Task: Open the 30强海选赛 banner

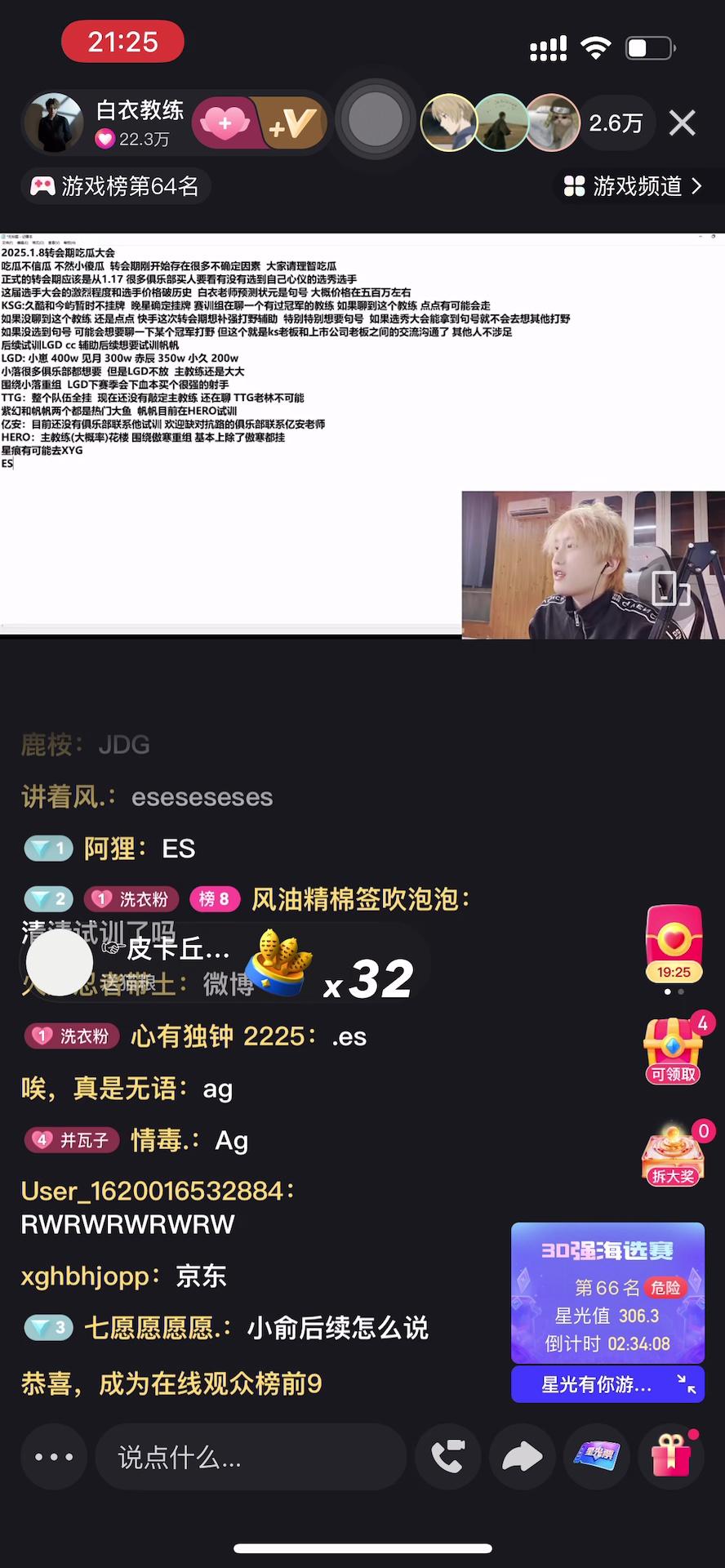Action: (x=607, y=1292)
